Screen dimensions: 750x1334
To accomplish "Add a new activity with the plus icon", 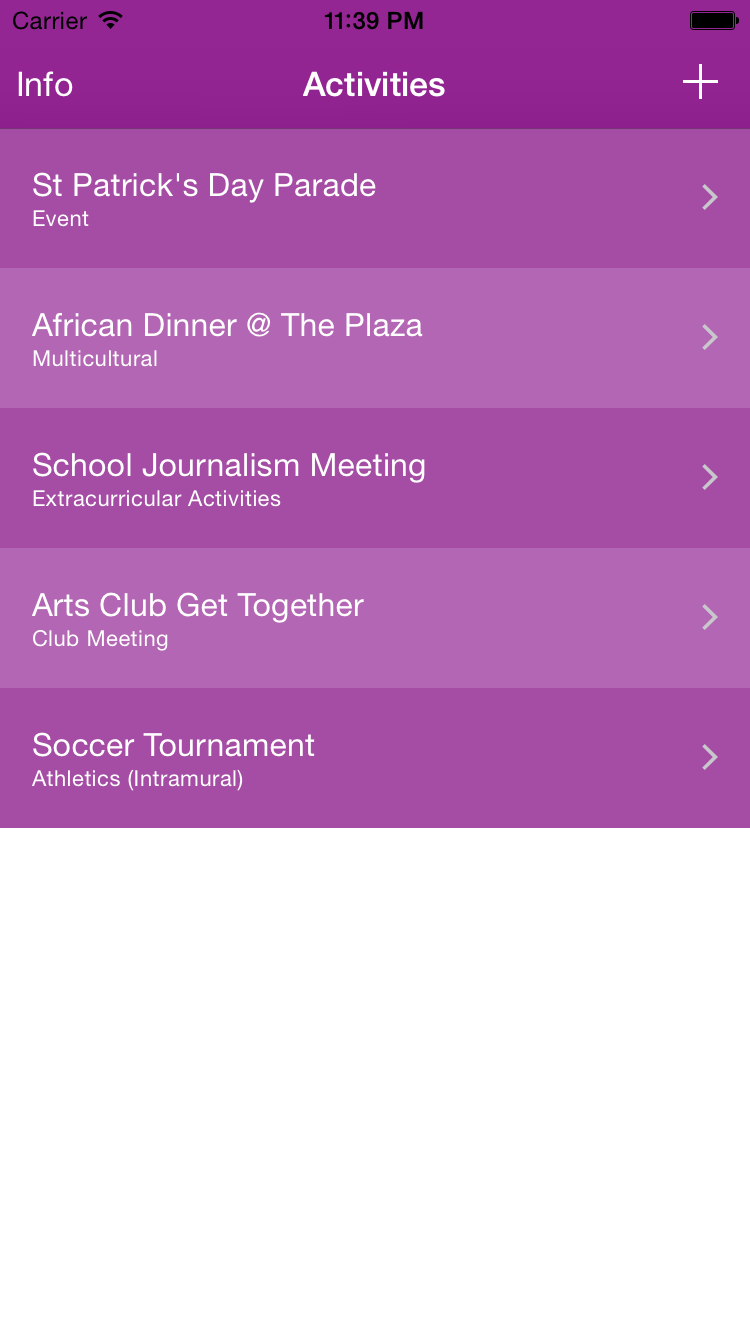I will [700, 83].
